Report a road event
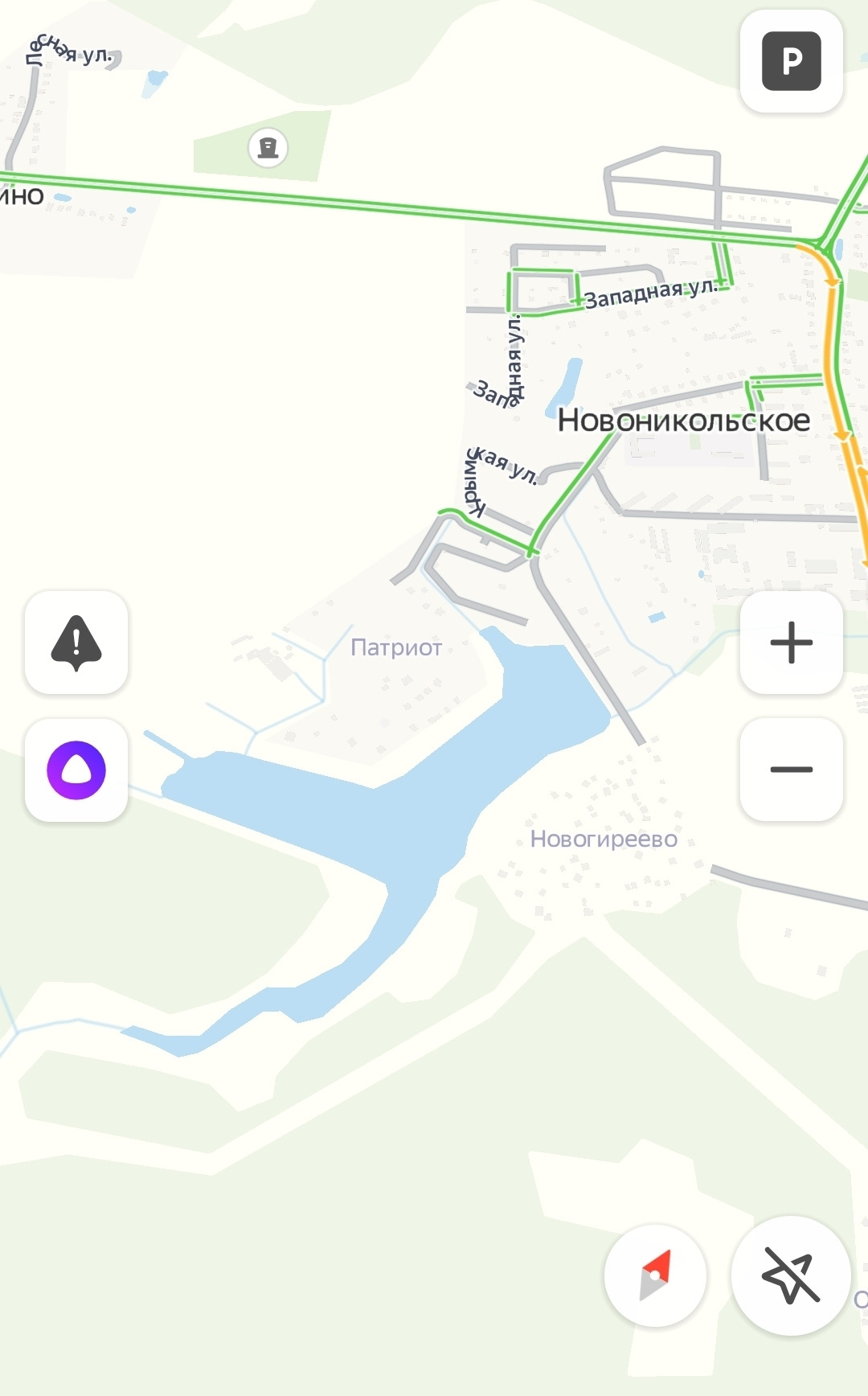868x1396 pixels. [x=76, y=643]
